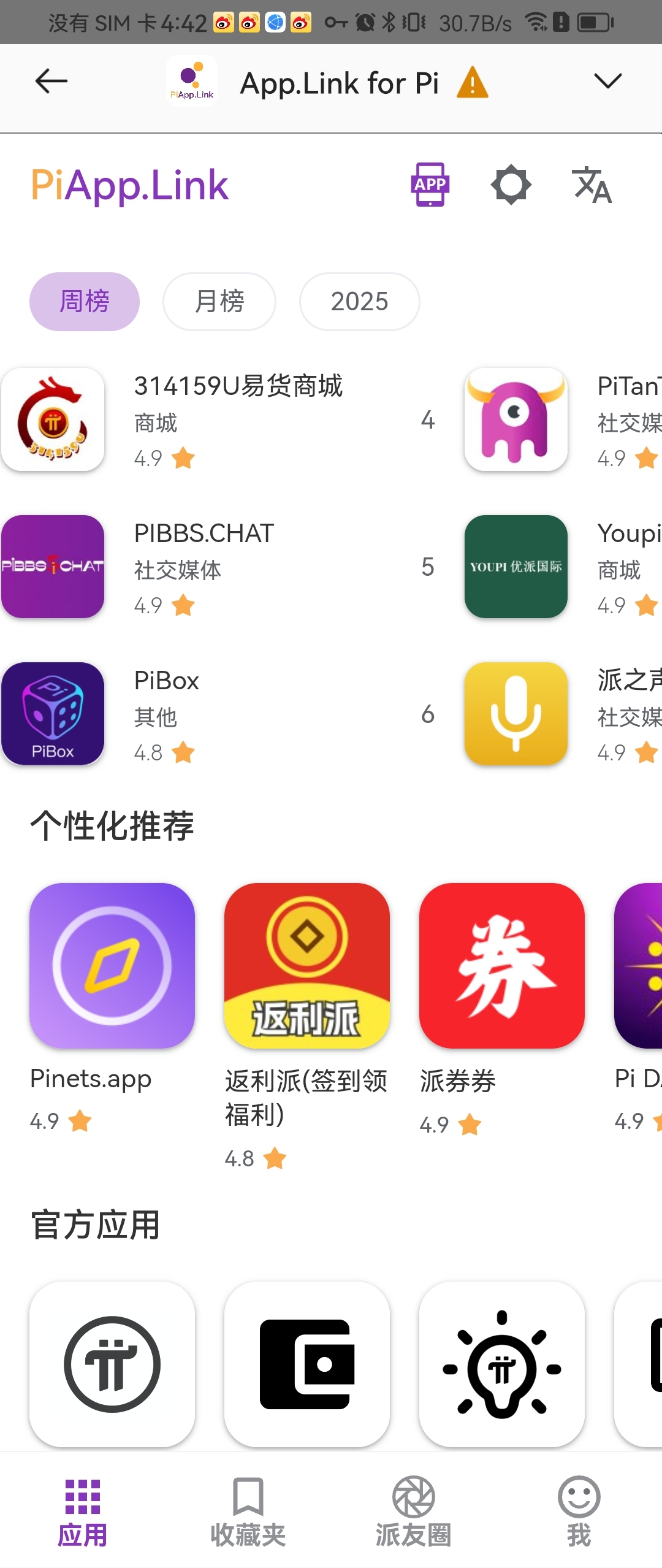Open the Youpi 优派国际 app entry
Screen dimensions: 662x1568
tap(516, 567)
